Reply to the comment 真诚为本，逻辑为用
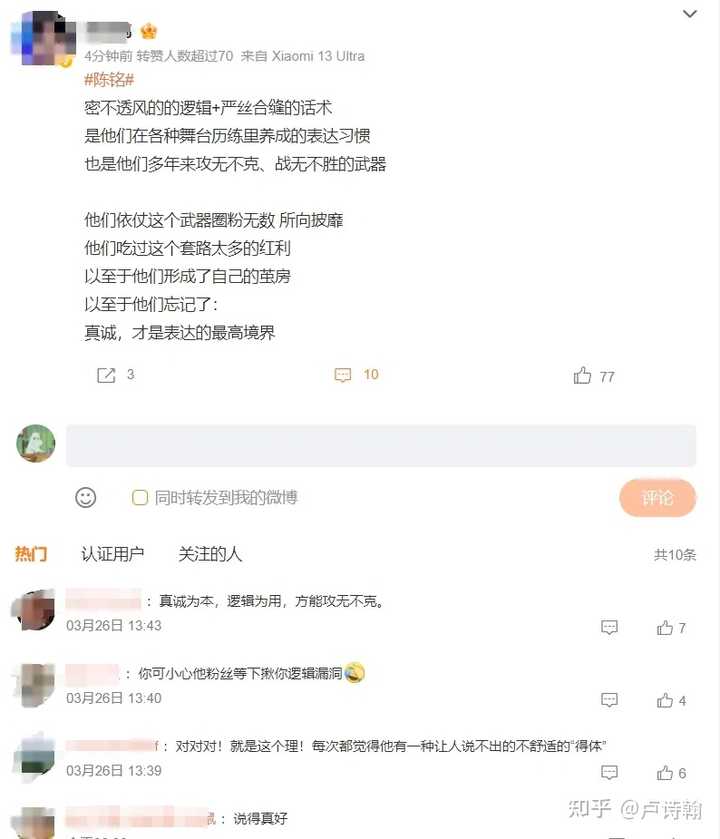 coord(609,628)
